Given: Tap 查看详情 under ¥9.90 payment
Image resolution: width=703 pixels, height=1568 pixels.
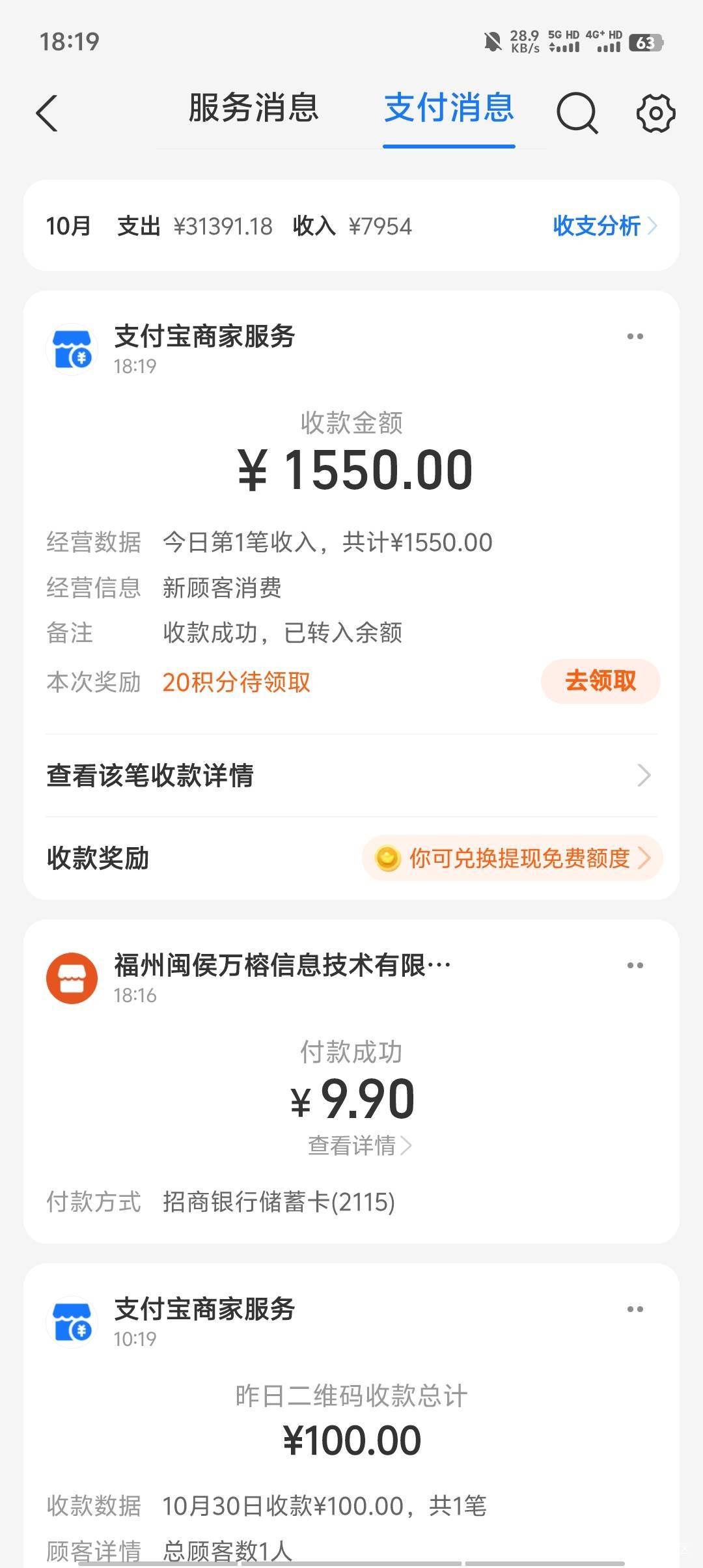Looking at the screenshot, I should pos(359,1145).
